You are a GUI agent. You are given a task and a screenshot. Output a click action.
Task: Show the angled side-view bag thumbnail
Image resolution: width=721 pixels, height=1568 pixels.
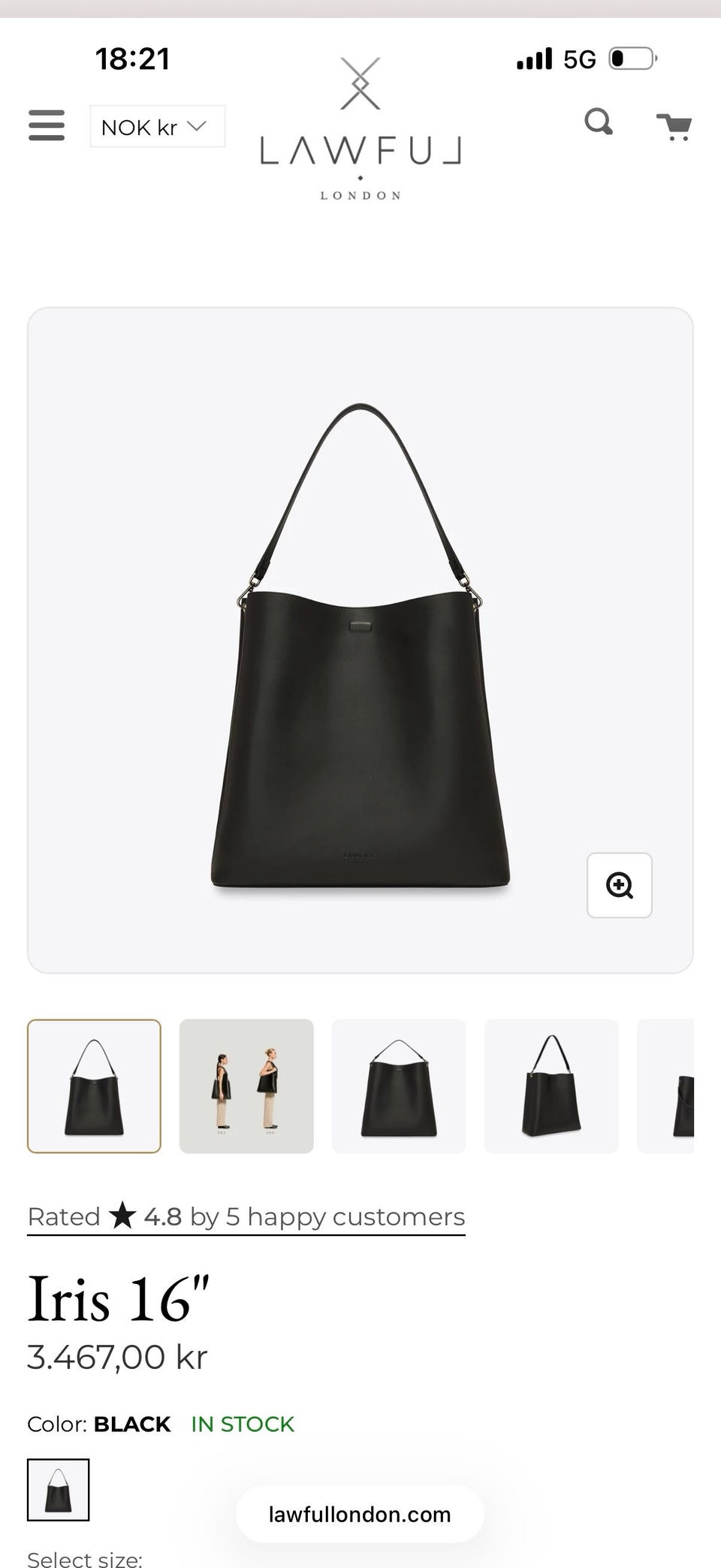pos(551,1086)
